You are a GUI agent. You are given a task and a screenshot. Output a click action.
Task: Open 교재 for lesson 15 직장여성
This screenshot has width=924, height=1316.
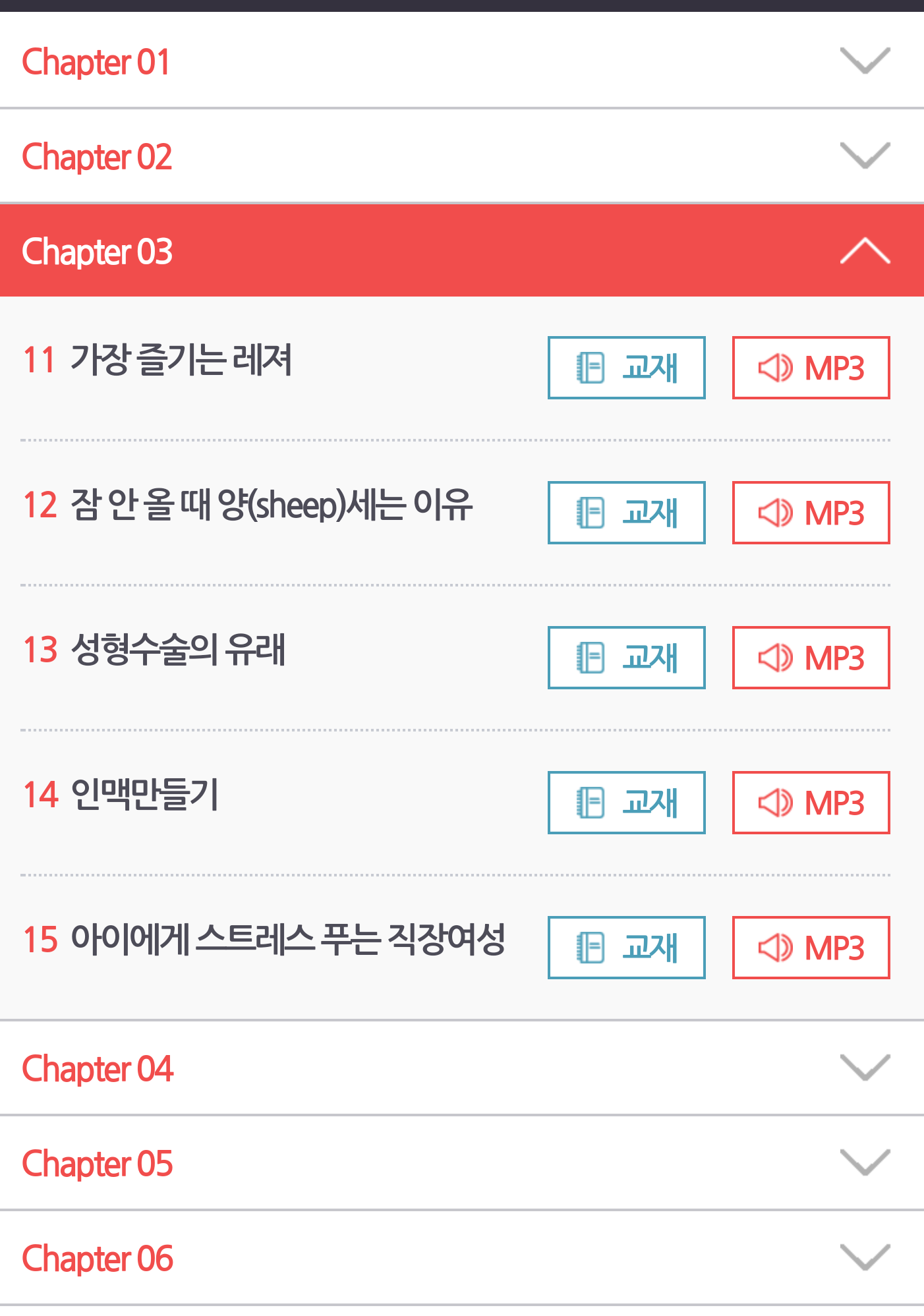pos(626,948)
